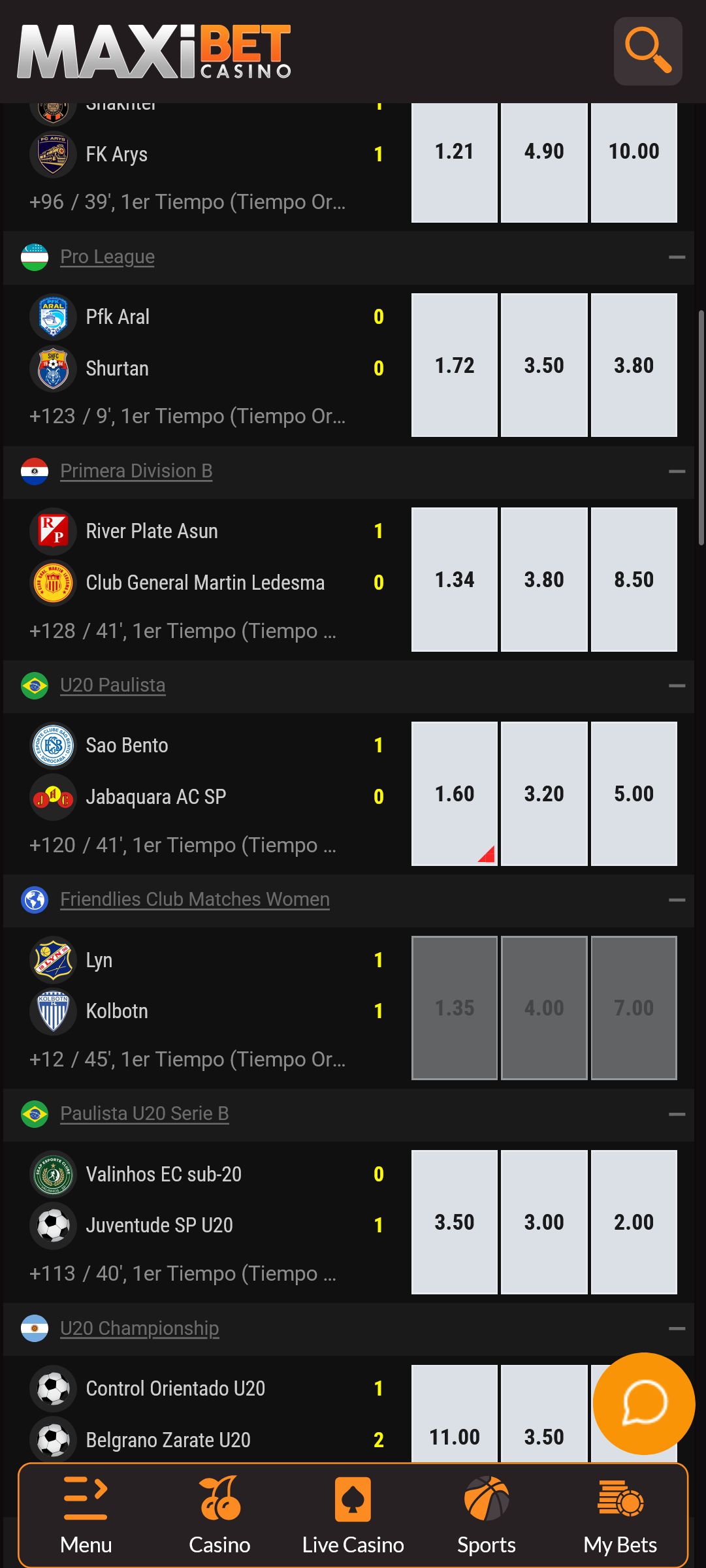706x1568 pixels.
Task: Choose the 3.20 draw odds for Sao Bento match
Action: point(544,793)
